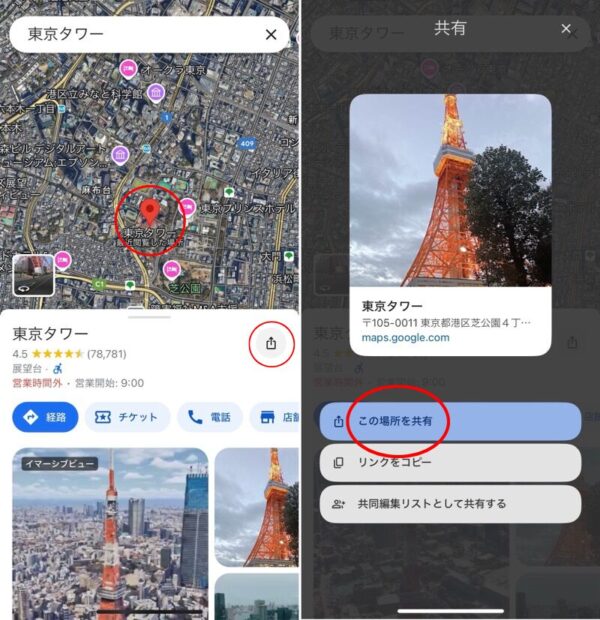The image size is (600, 620).
Task: Tap the red 東京タワー map pin
Action: (x=150, y=213)
